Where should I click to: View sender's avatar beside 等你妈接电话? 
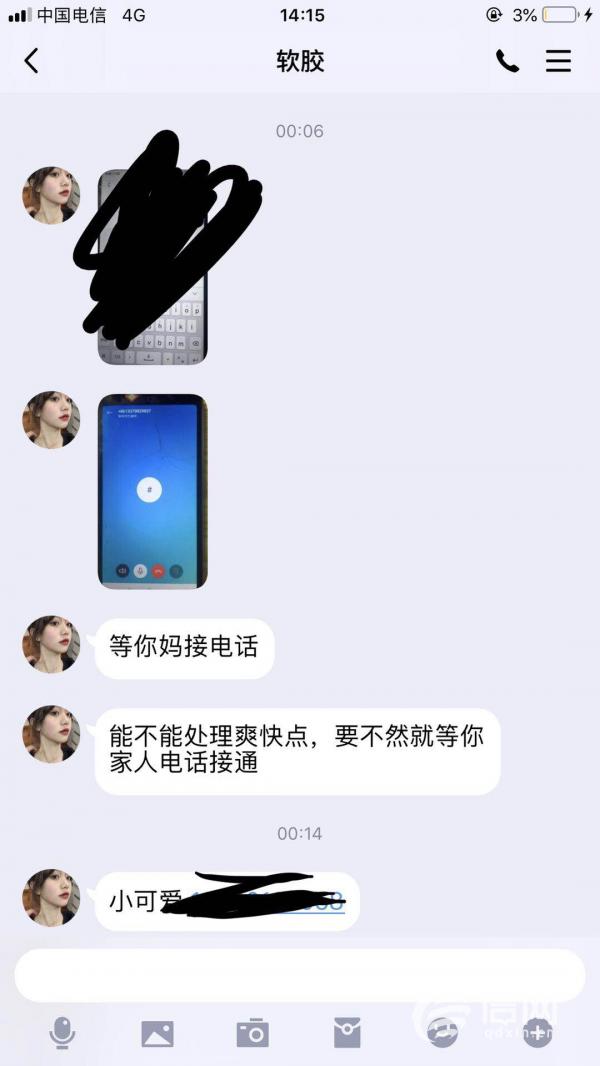pos(51,645)
